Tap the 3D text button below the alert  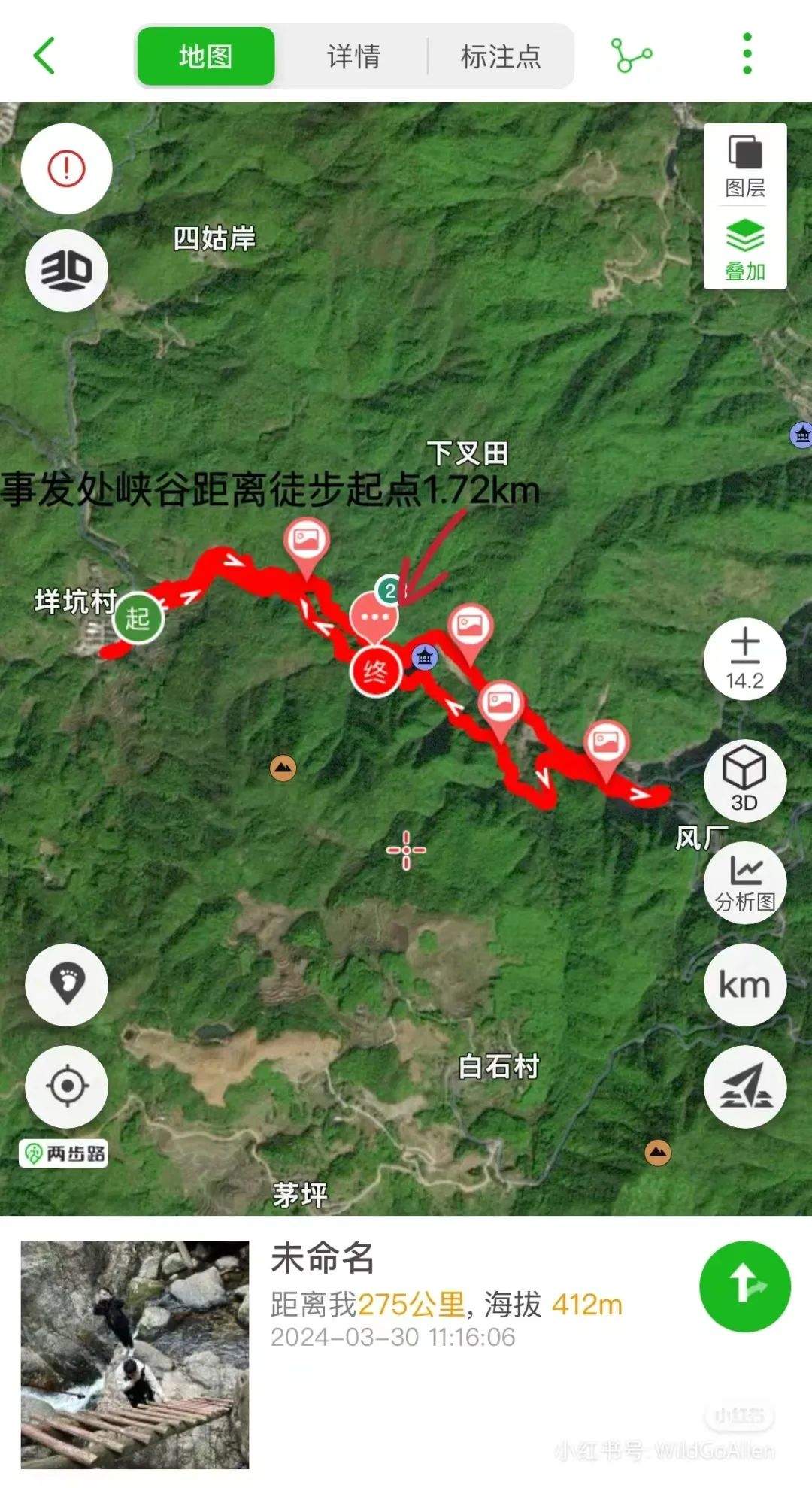point(67,271)
